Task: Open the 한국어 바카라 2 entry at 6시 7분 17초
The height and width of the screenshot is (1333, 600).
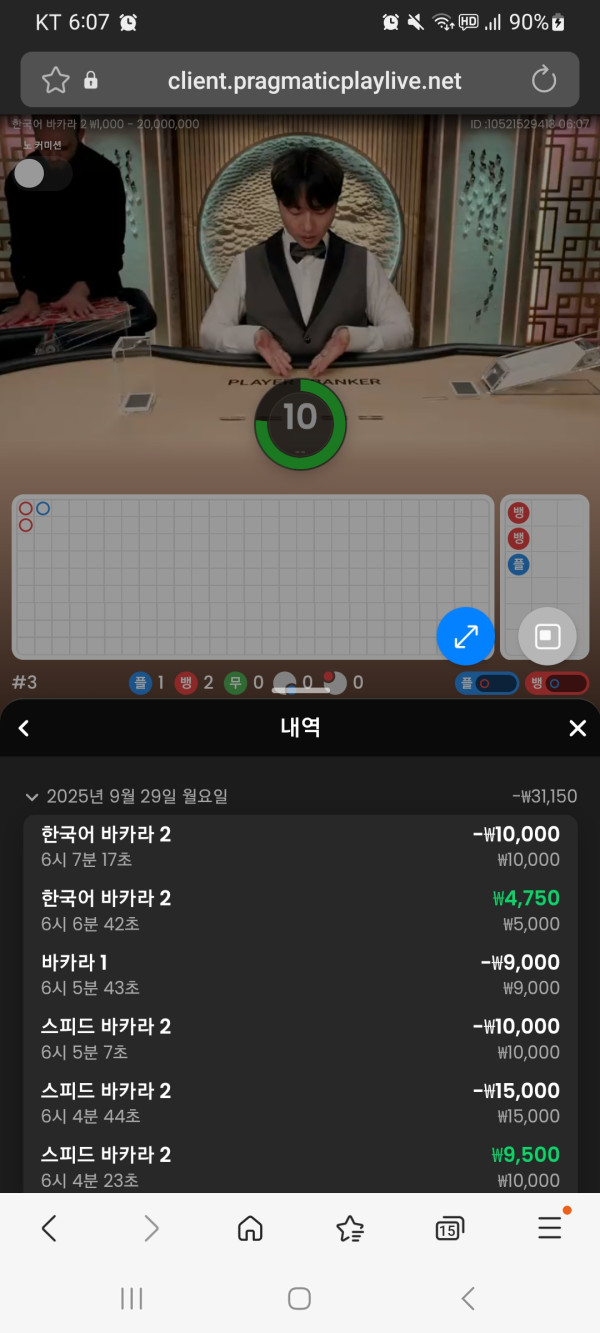Action: [300, 846]
